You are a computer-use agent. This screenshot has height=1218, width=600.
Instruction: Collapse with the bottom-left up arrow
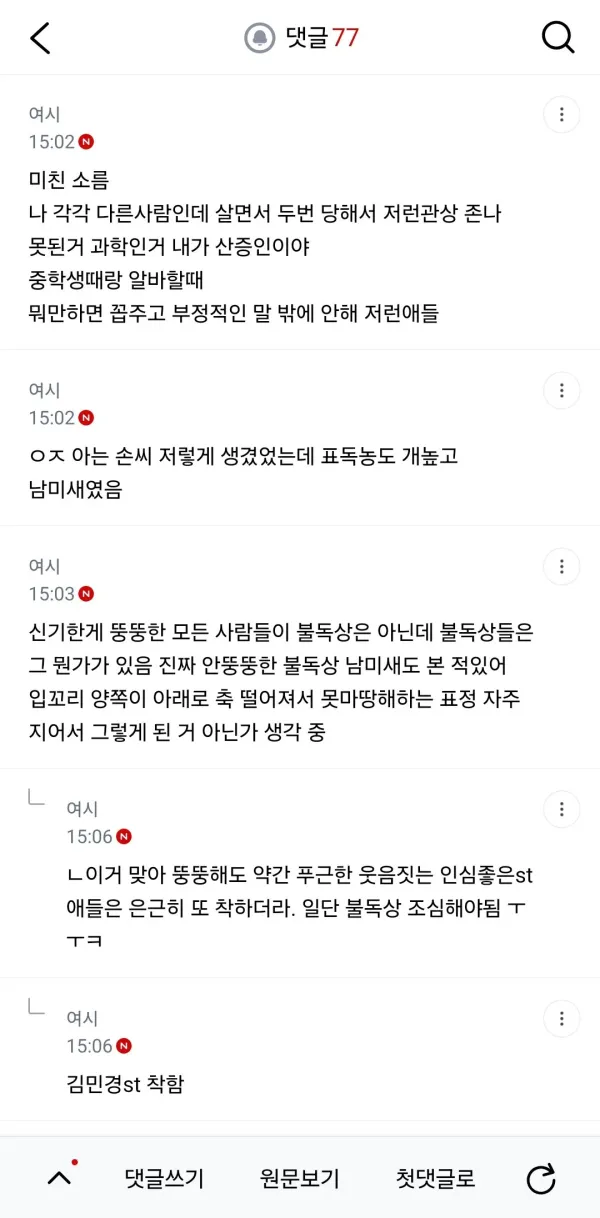(59, 1177)
